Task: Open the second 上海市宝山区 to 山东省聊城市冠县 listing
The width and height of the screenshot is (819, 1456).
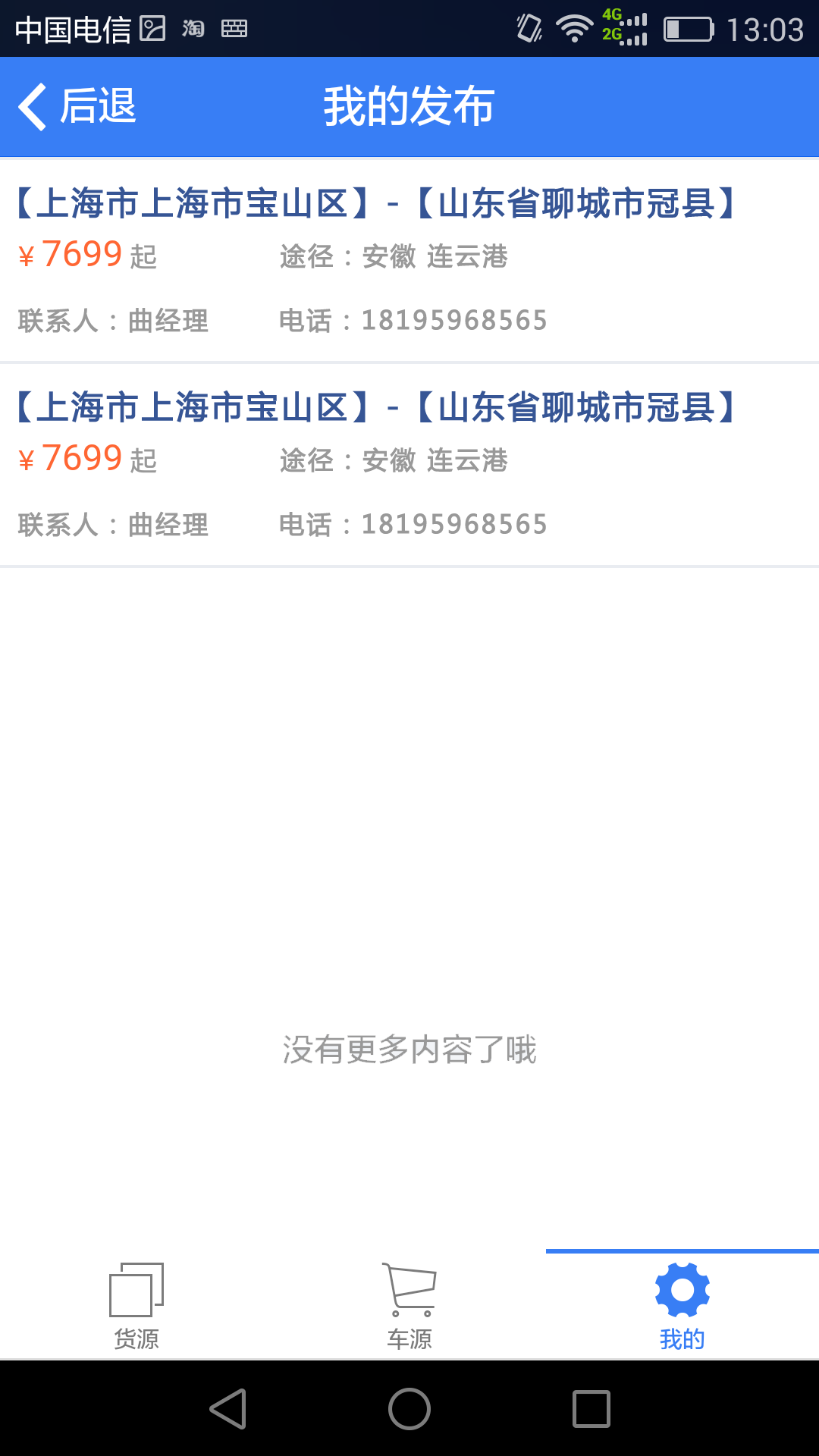Action: pyautogui.click(x=409, y=465)
